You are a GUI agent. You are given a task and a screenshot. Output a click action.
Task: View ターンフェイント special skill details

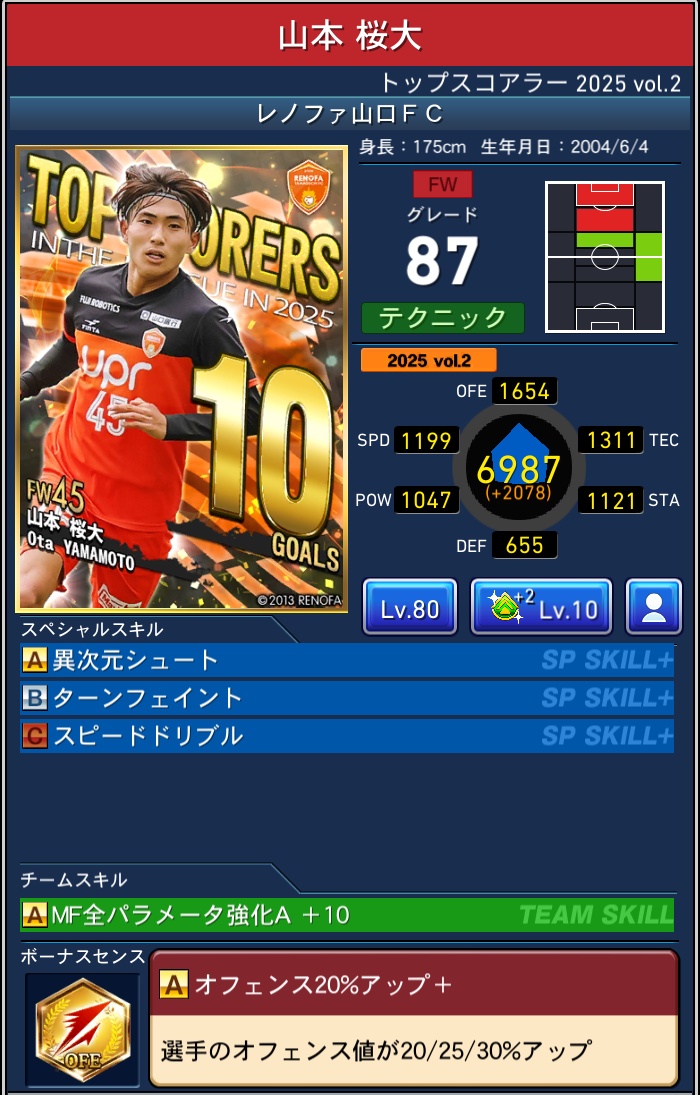347,698
